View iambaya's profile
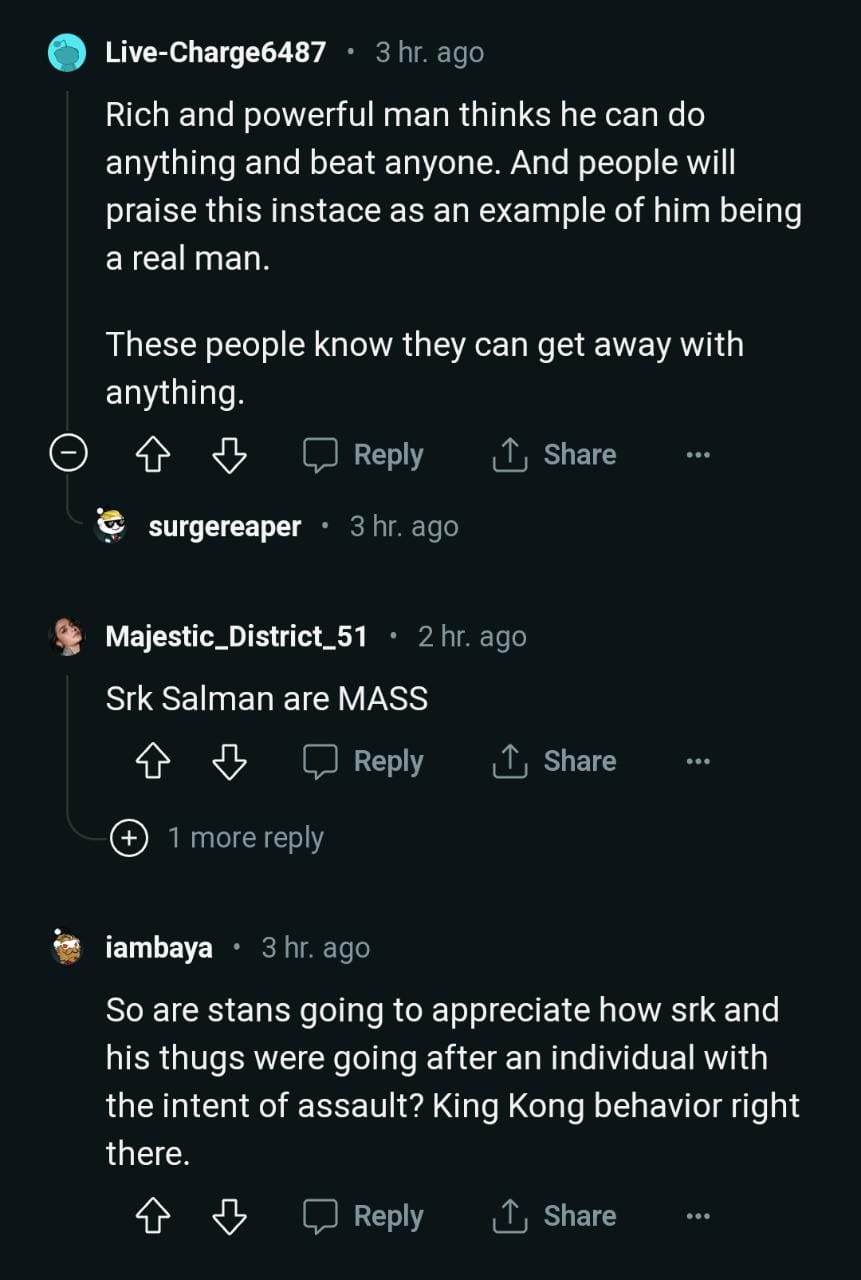Image resolution: width=861 pixels, height=1280 pixels. pos(159,948)
